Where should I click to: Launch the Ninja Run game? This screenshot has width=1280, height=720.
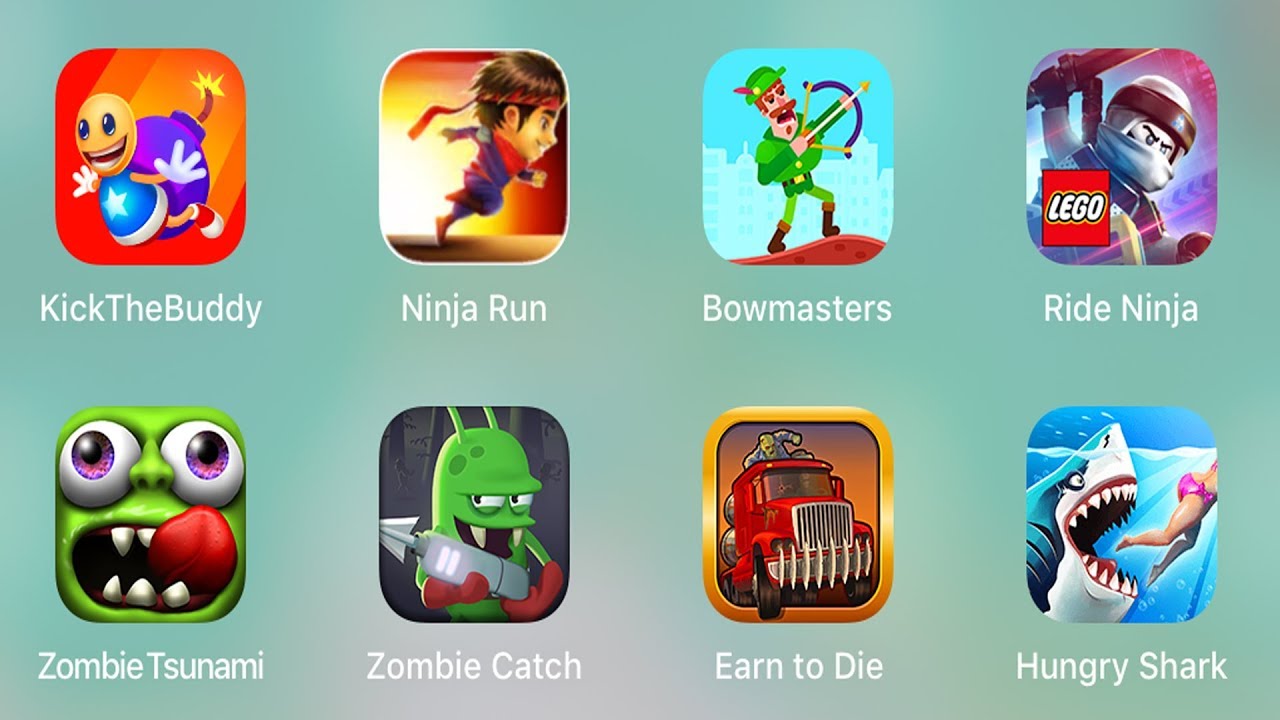474,157
